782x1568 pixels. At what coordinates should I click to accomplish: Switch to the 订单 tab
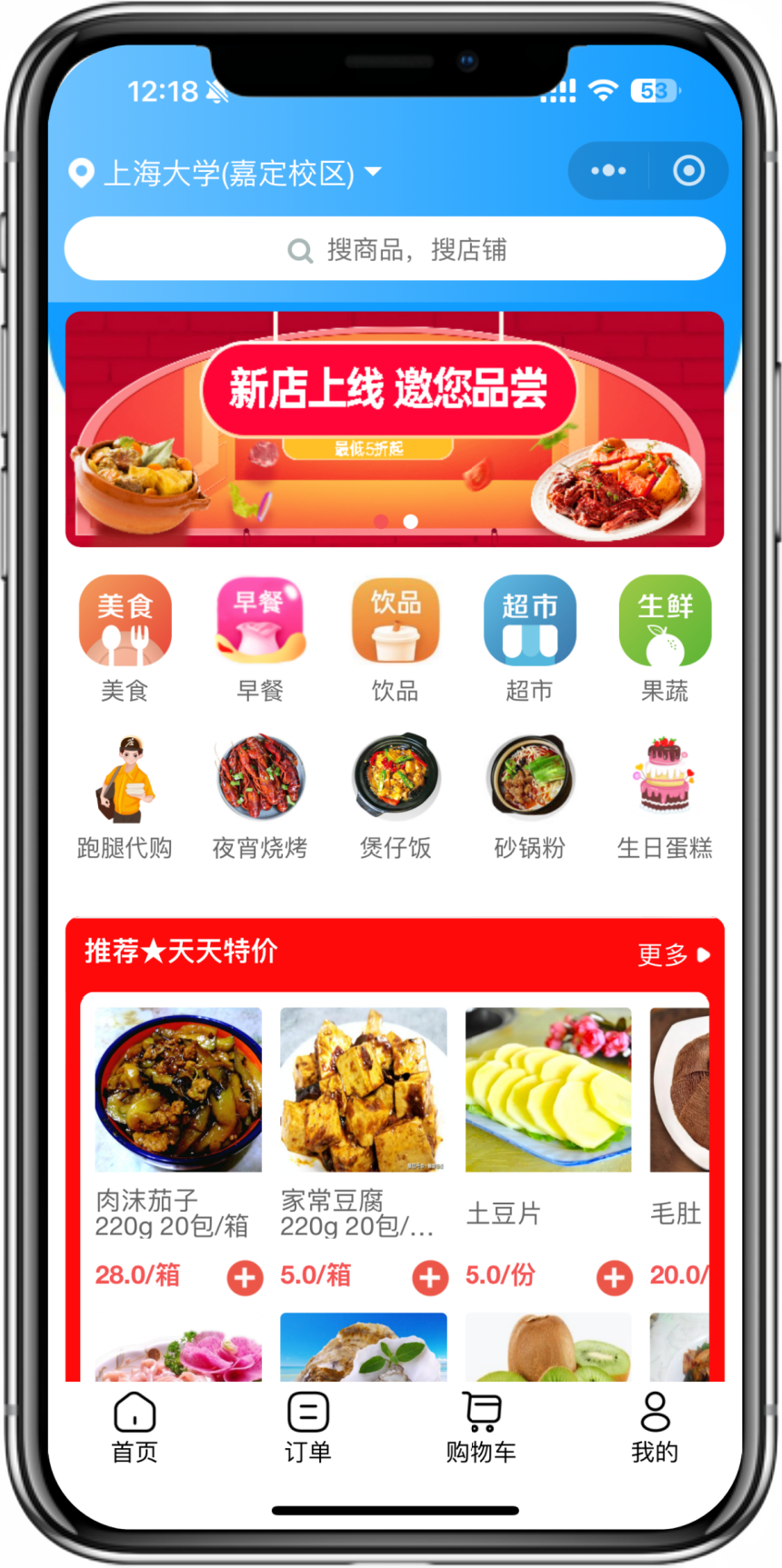click(x=308, y=1427)
